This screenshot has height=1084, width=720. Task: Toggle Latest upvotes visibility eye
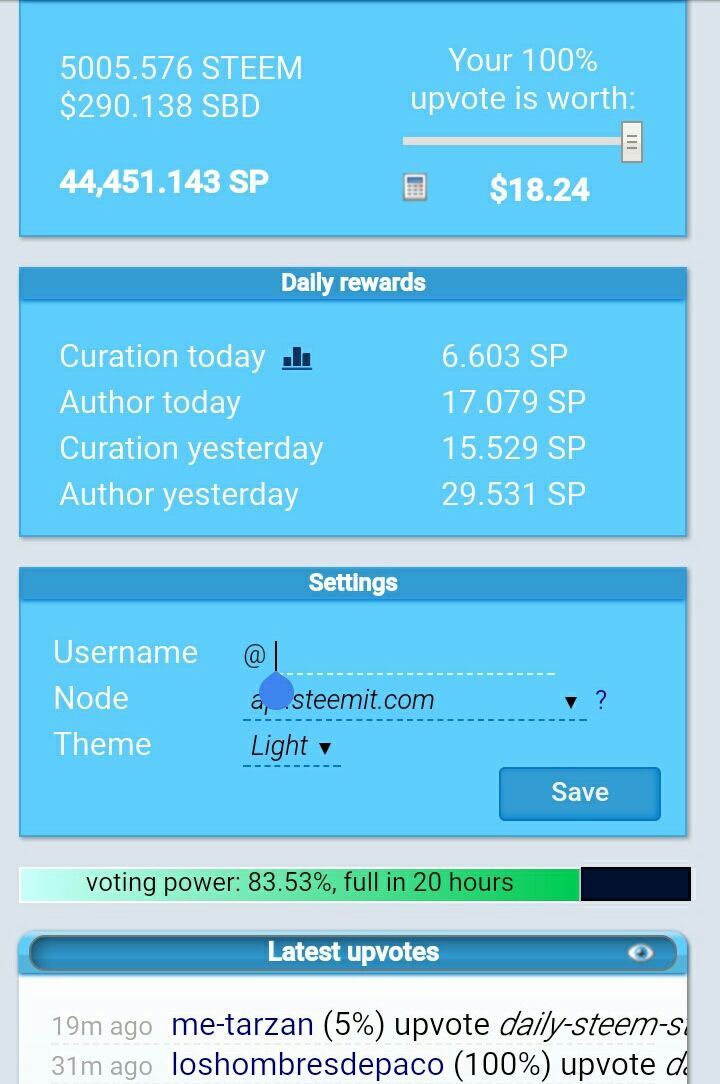(640, 953)
